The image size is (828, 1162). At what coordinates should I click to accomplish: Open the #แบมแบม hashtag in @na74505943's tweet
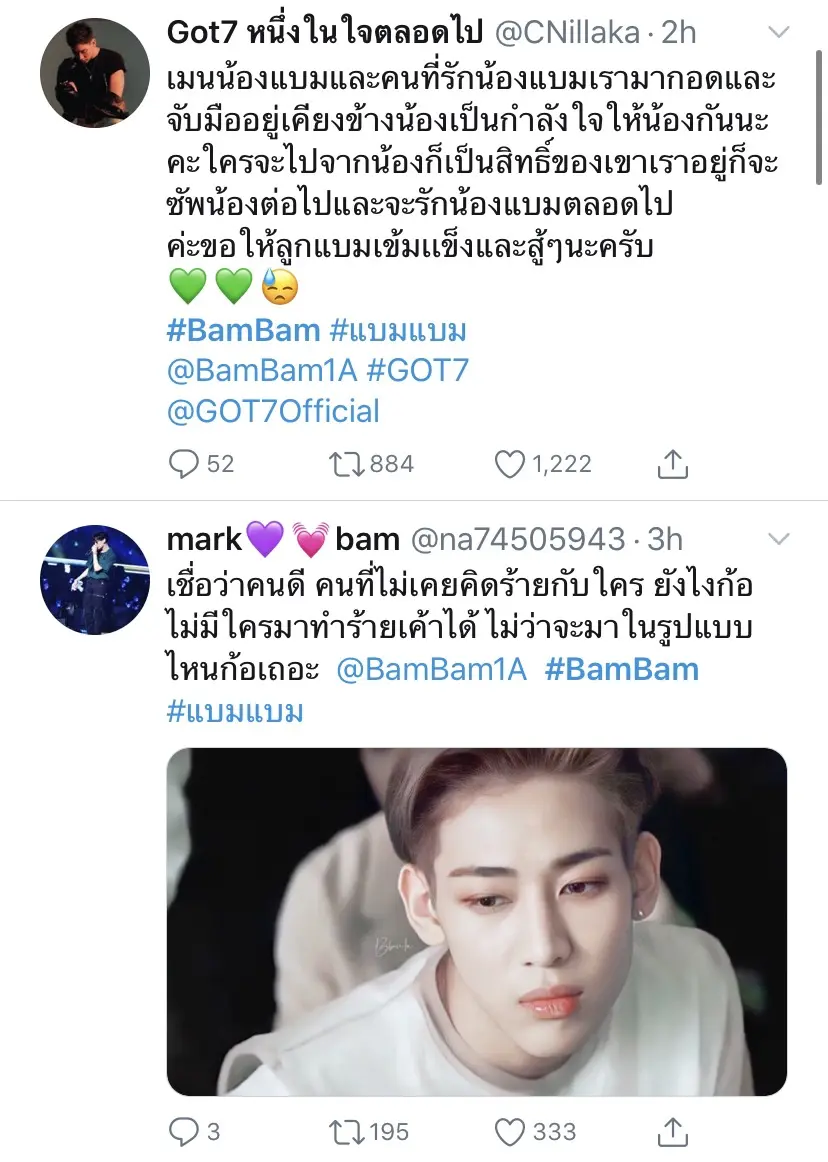click(x=235, y=712)
